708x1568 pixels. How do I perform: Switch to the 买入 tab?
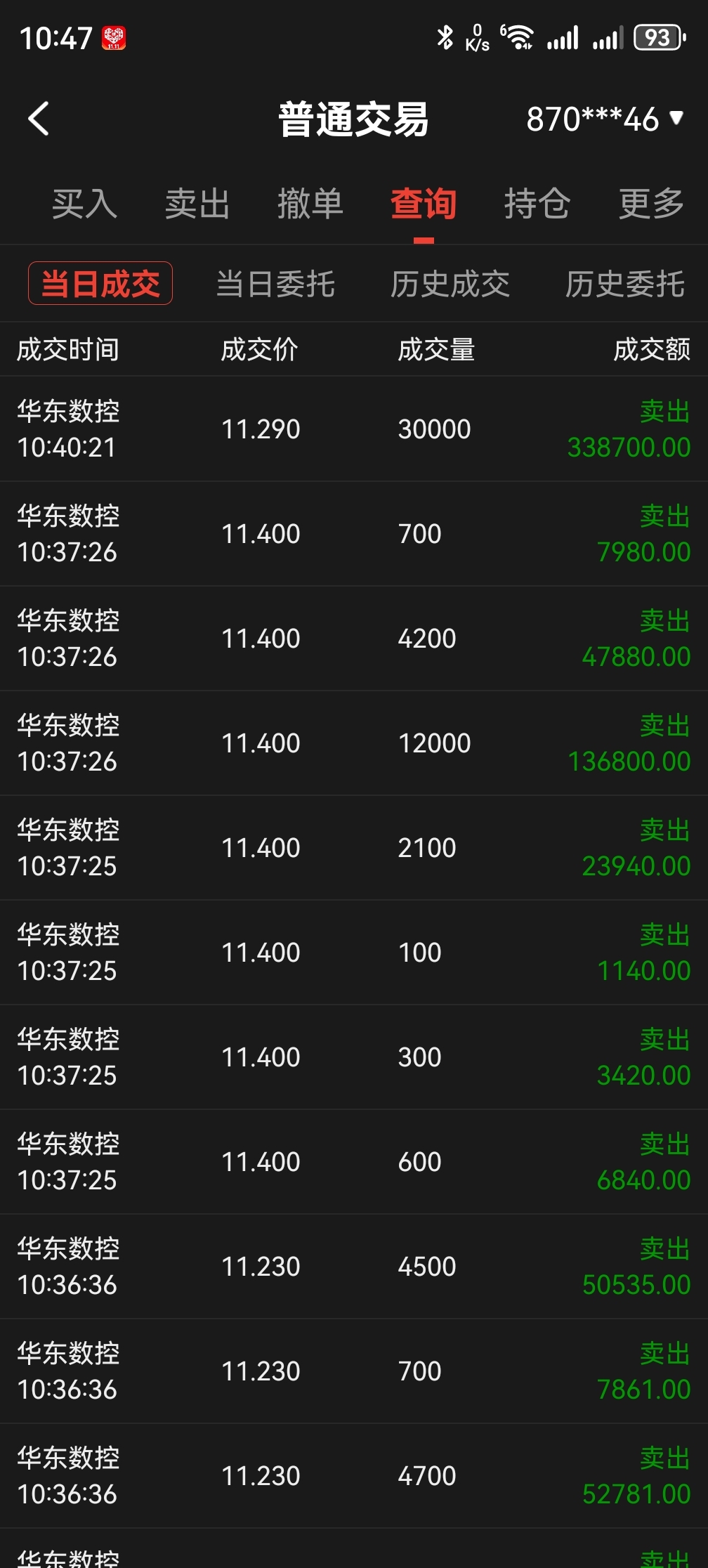[84, 204]
